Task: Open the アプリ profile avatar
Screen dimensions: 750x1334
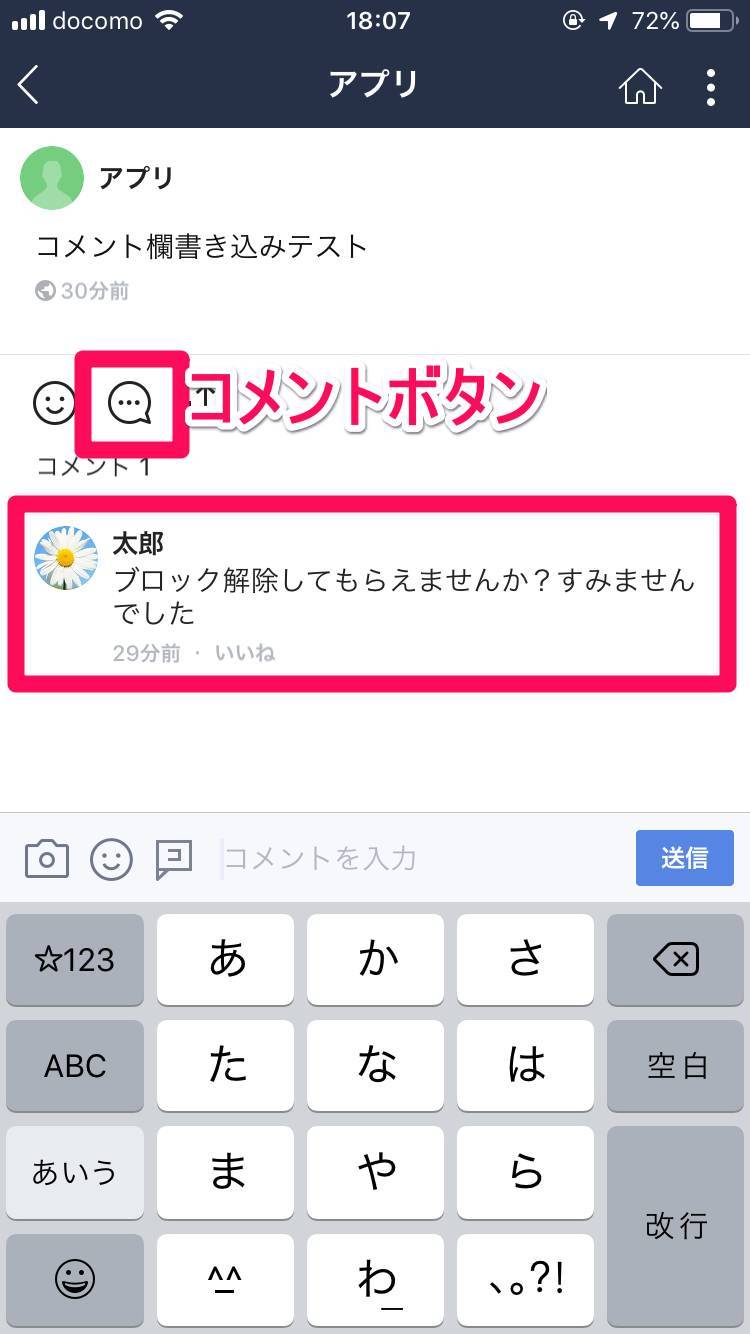Action: (x=52, y=178)
